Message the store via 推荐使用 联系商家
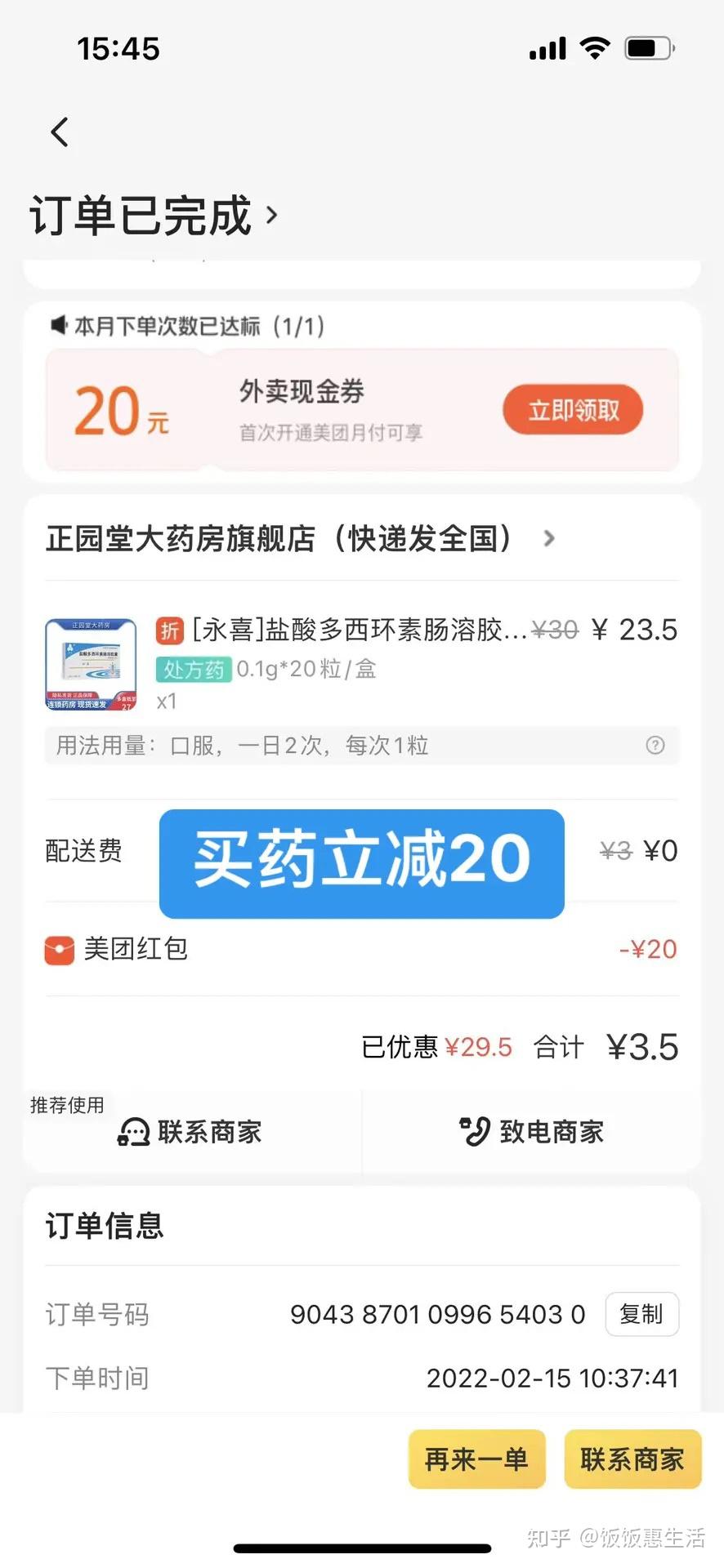The image size is (724, 1568). [x=191, y=1132]
